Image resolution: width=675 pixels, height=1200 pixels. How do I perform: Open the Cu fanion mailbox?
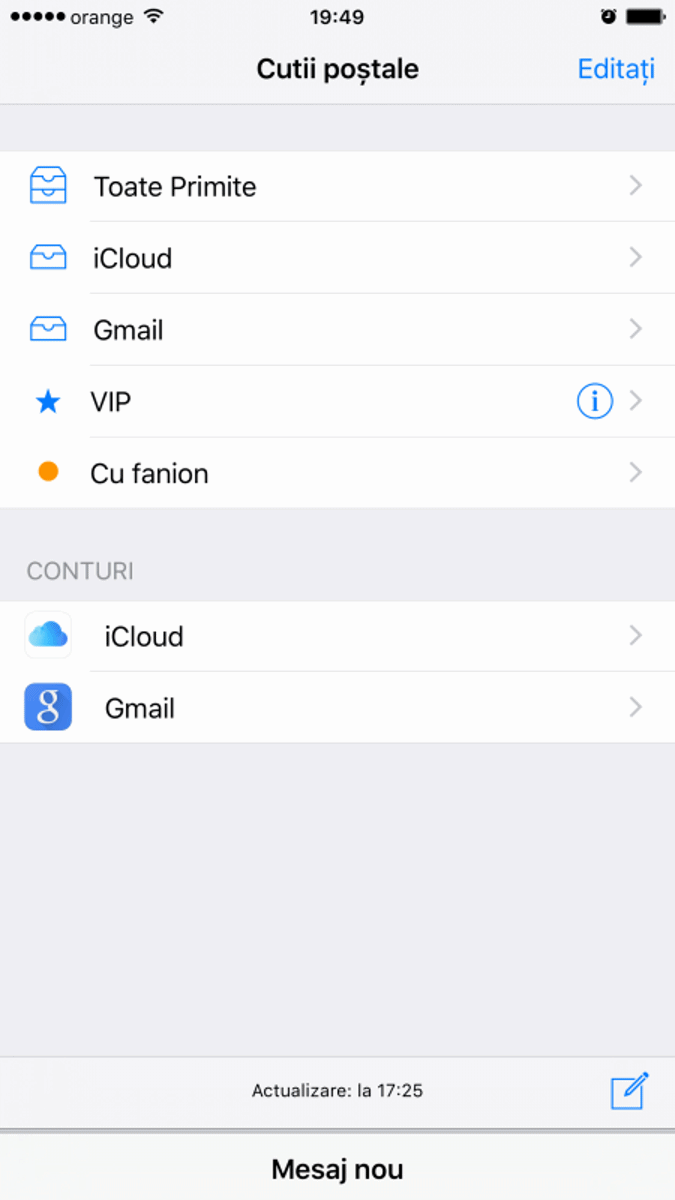pyautogui.click(x=337, y=473)
